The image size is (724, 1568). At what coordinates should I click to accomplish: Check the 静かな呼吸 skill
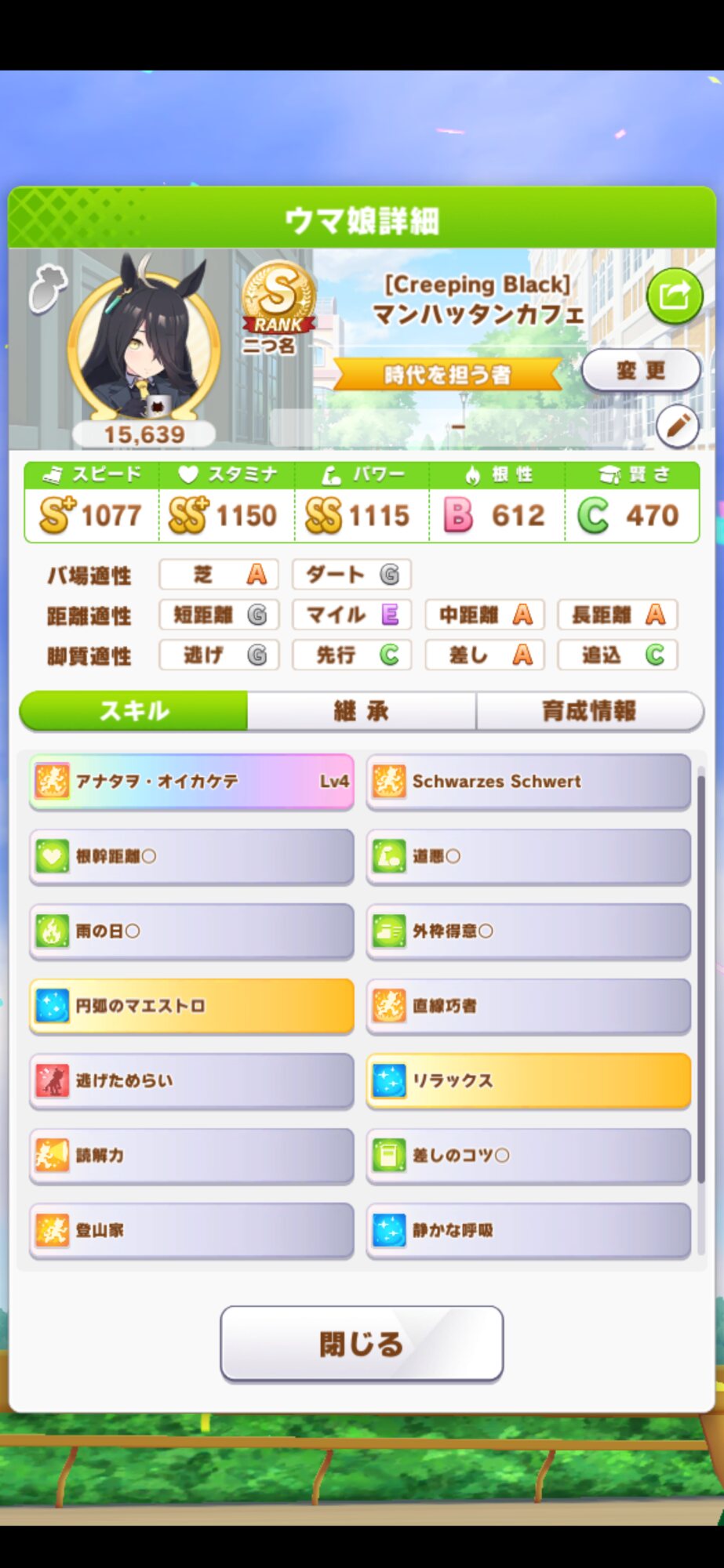[528, 1230]
